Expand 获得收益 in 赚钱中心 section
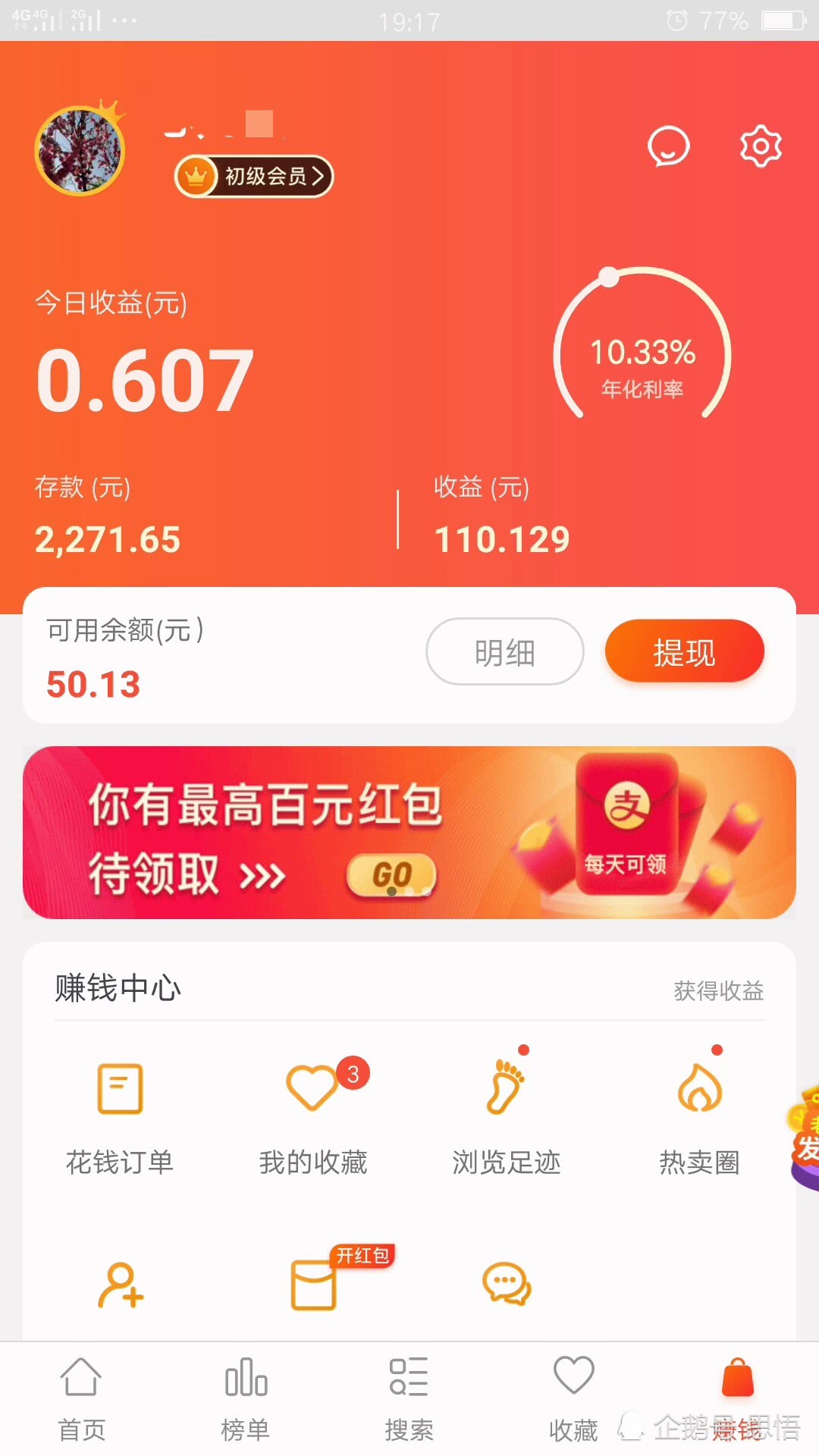Image resolution: width=819 pixels, height=1456 pixels. pyautogui.click(x=716, y=990)
